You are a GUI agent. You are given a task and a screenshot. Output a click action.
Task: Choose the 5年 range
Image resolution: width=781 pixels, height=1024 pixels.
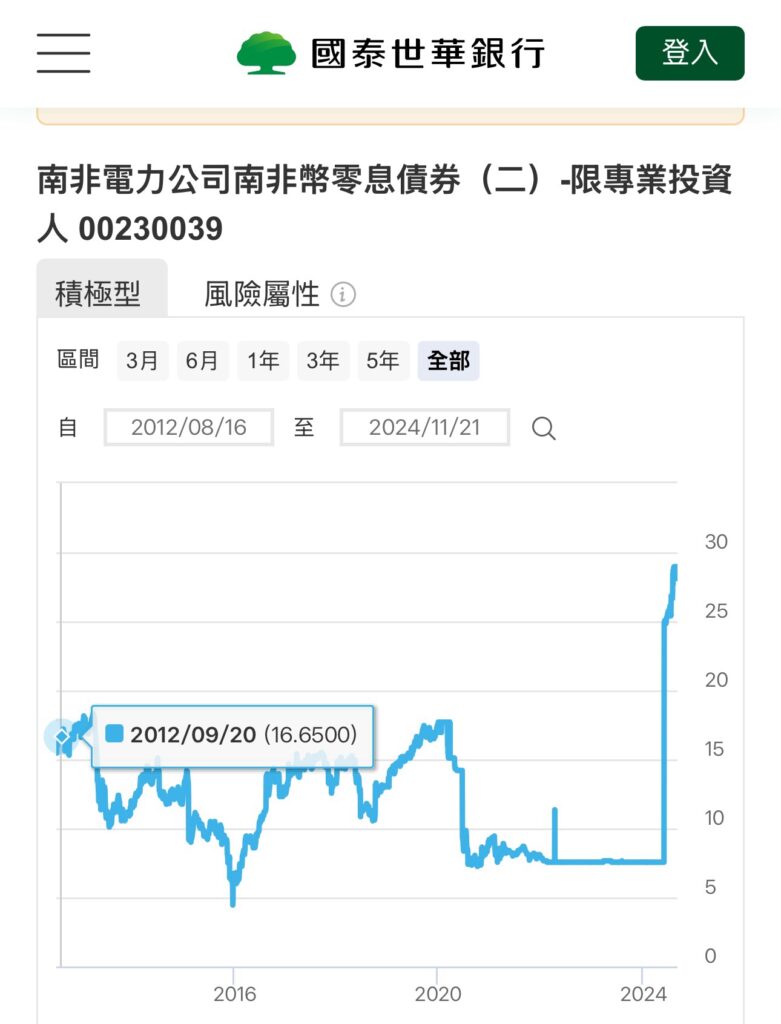(383, 361)
